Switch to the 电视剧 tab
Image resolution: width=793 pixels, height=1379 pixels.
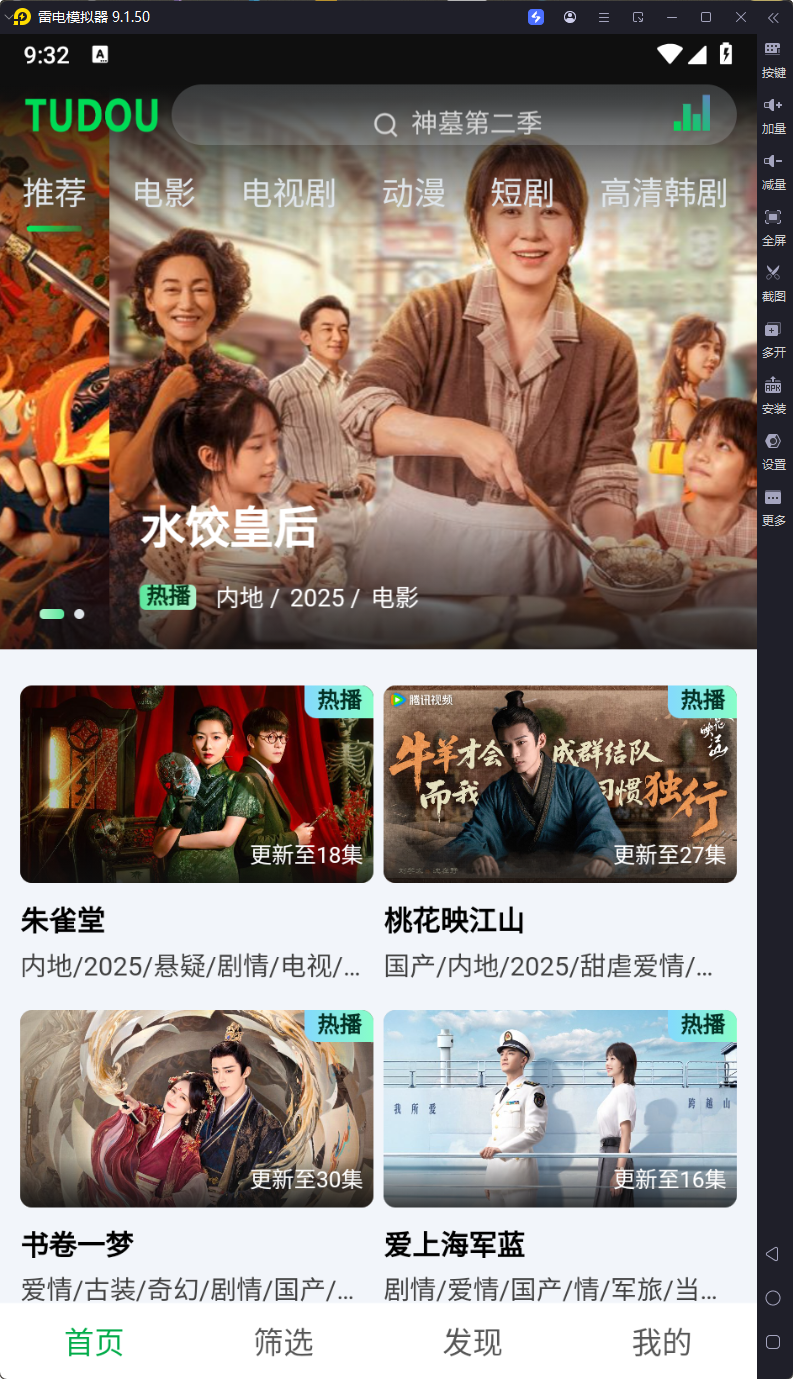coord(289,193)
